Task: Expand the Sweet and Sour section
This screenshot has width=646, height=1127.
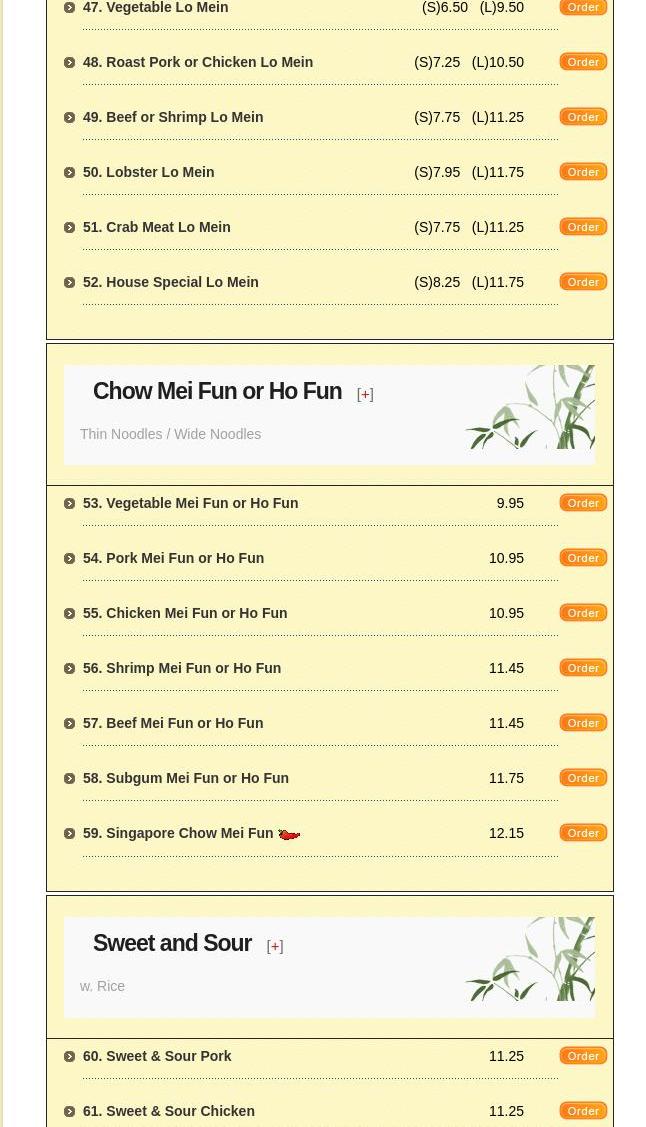Action: click(275, 946)
